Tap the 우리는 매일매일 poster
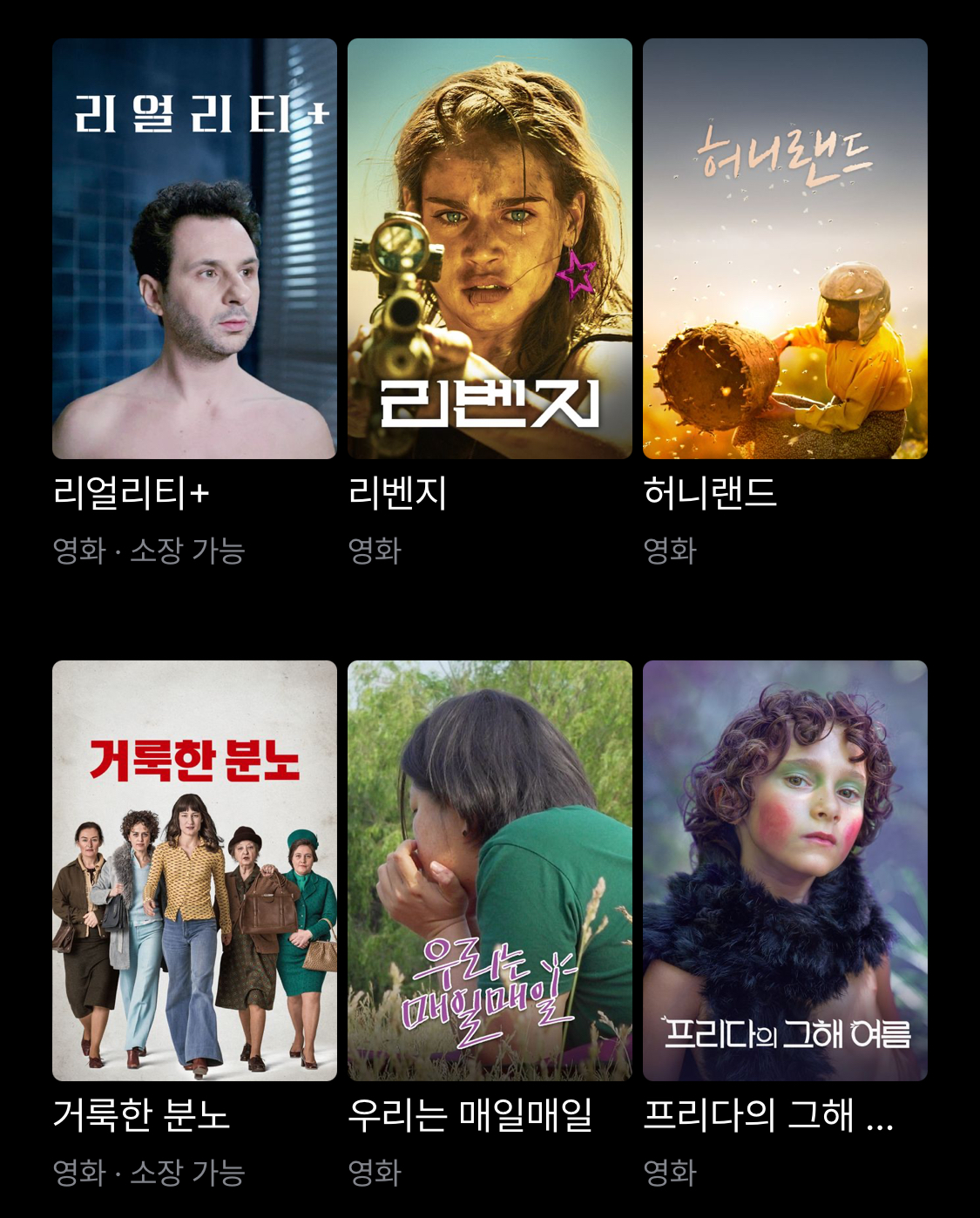Viewport: 980px width, 1218px height. tap(490, 870)
